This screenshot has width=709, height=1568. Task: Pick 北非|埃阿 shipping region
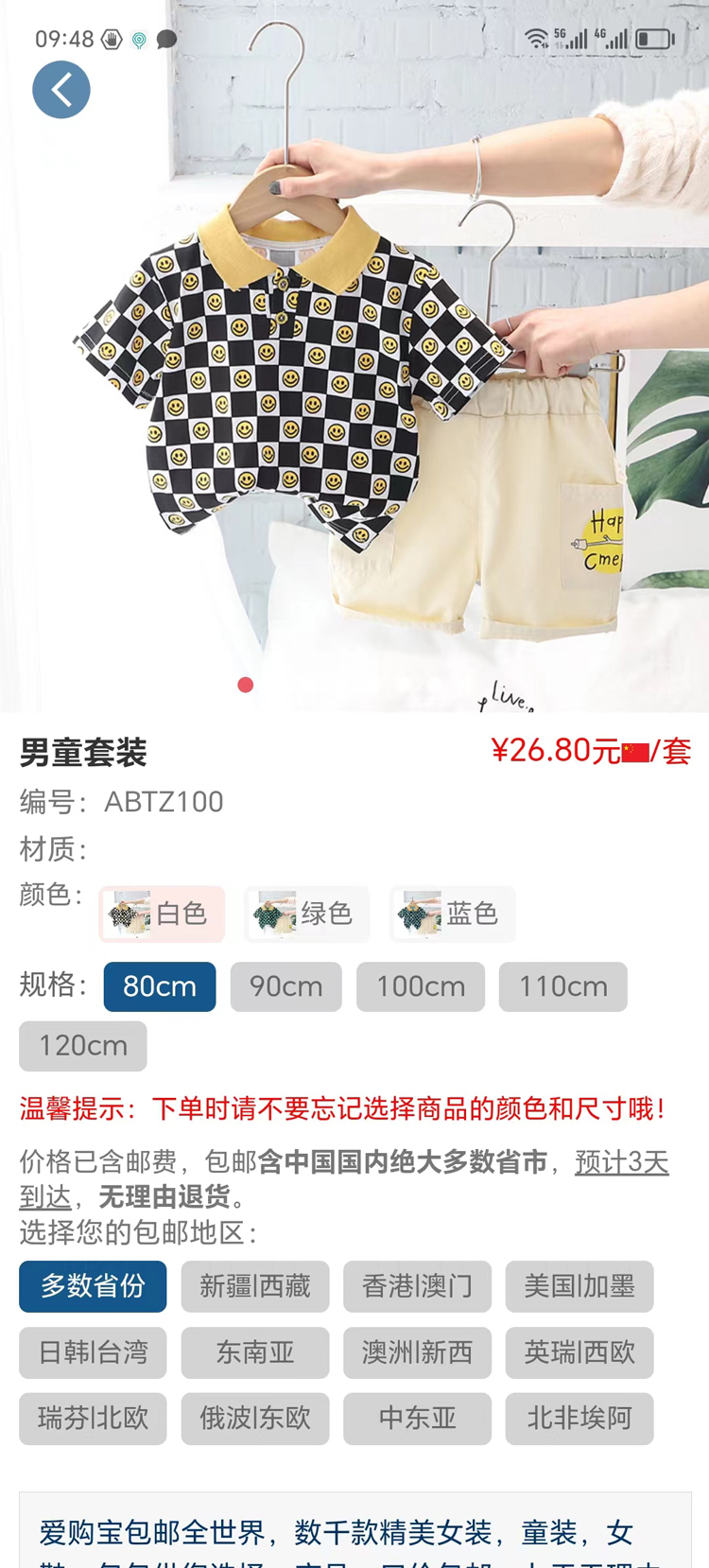579,1419
